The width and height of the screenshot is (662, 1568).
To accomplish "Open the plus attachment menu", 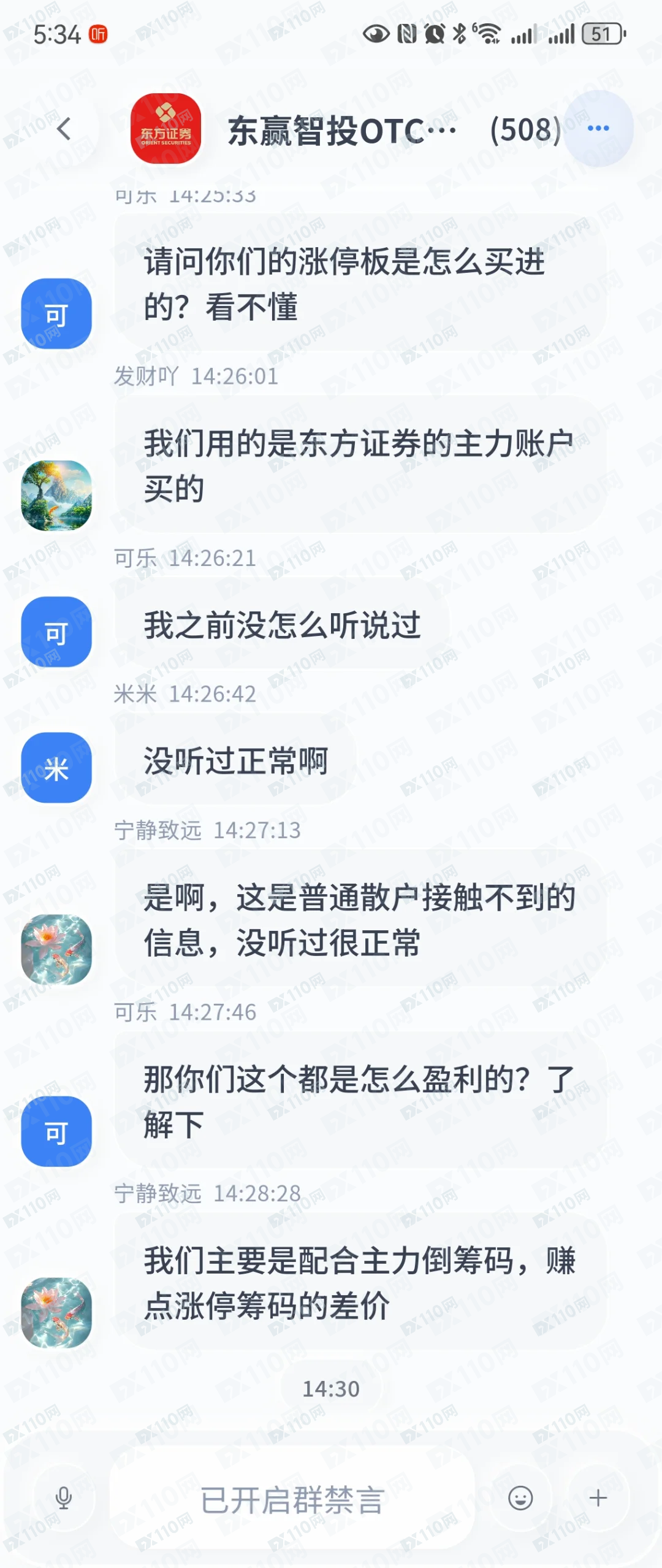I will tap(598, 1498).
